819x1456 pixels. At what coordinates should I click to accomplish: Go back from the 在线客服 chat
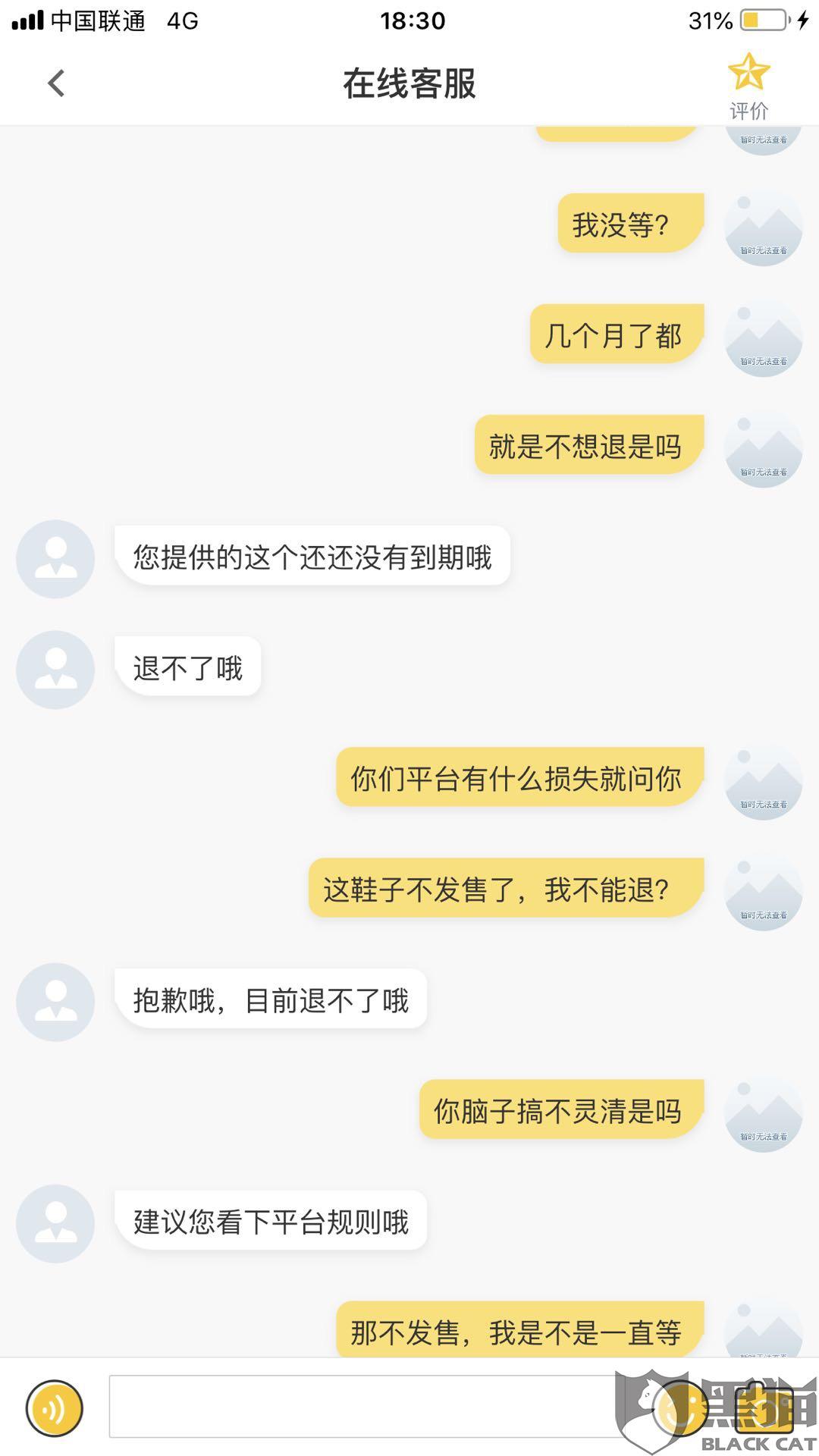[56, 83]
